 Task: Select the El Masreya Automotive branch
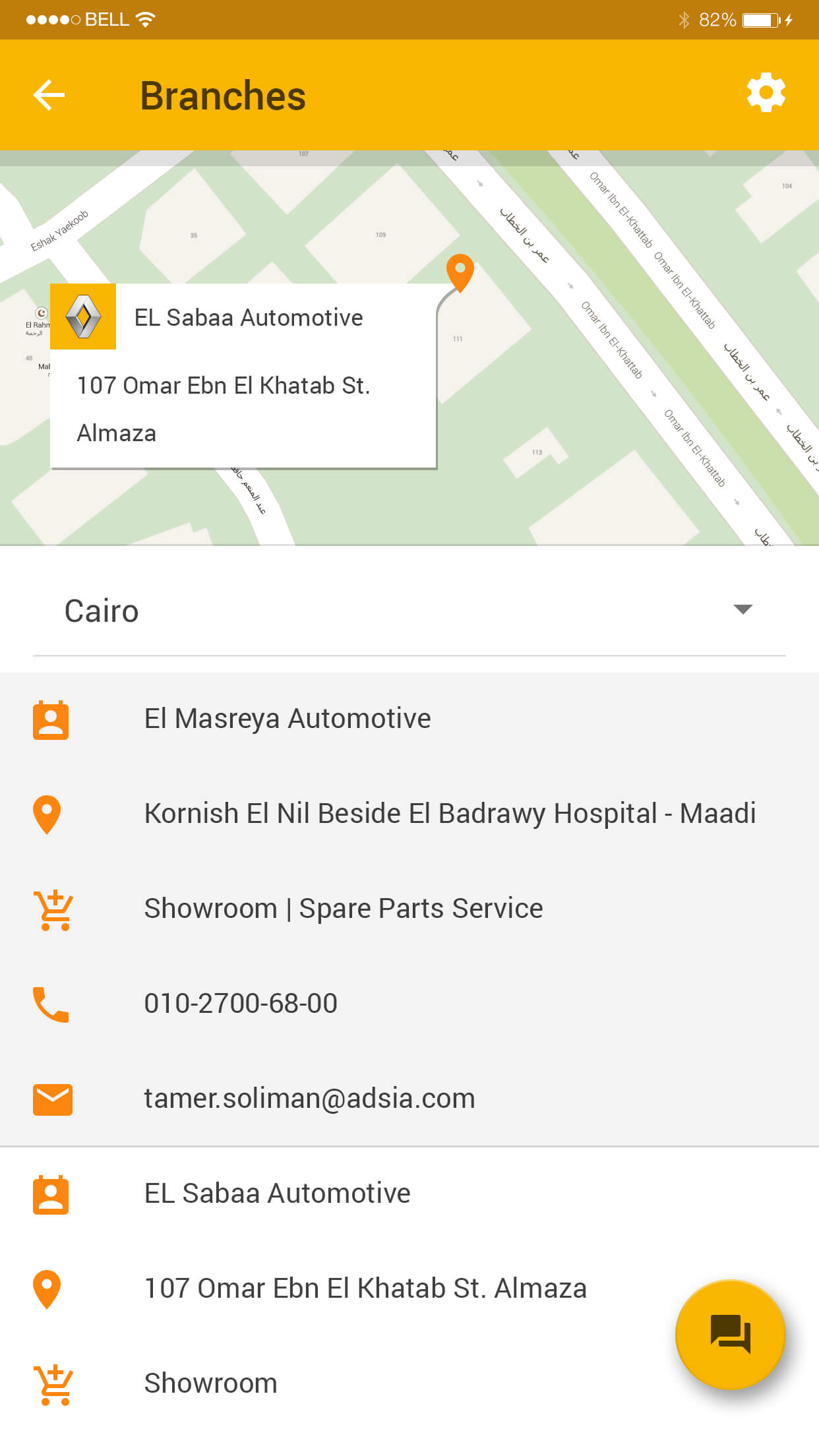point(409,719)
